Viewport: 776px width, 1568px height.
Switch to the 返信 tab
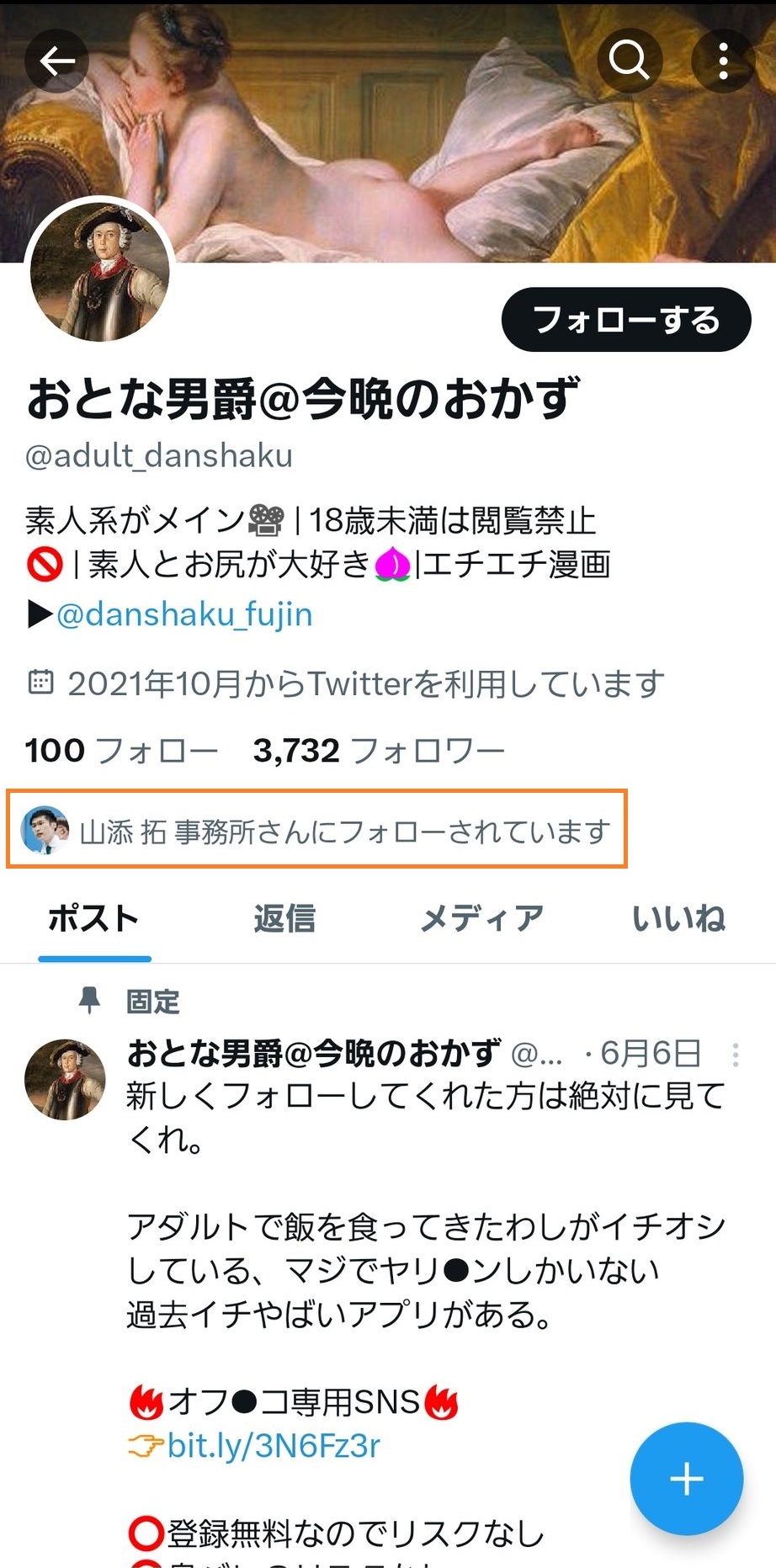coord(284,918)
